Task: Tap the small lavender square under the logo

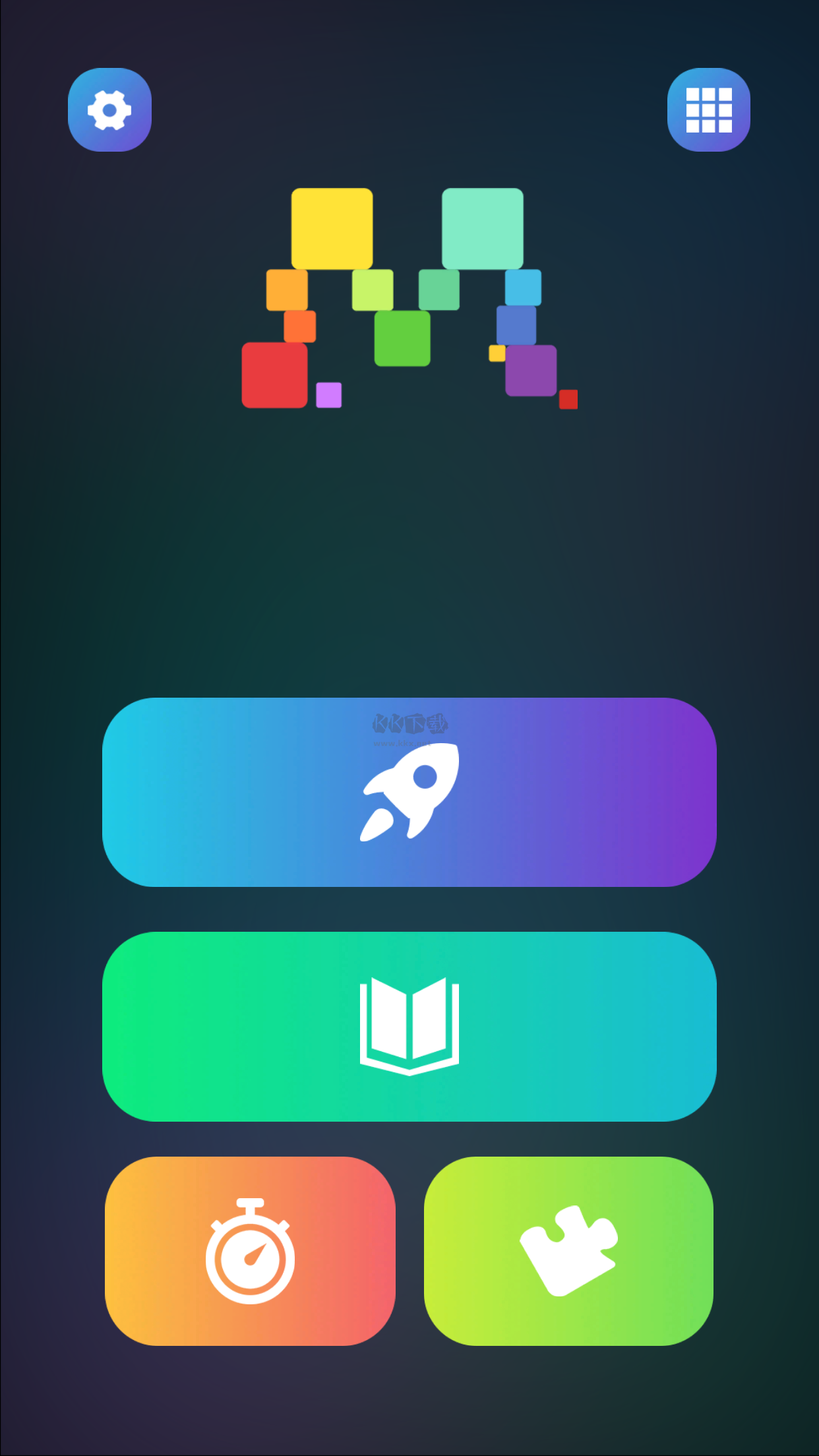Action: [328, 394]
